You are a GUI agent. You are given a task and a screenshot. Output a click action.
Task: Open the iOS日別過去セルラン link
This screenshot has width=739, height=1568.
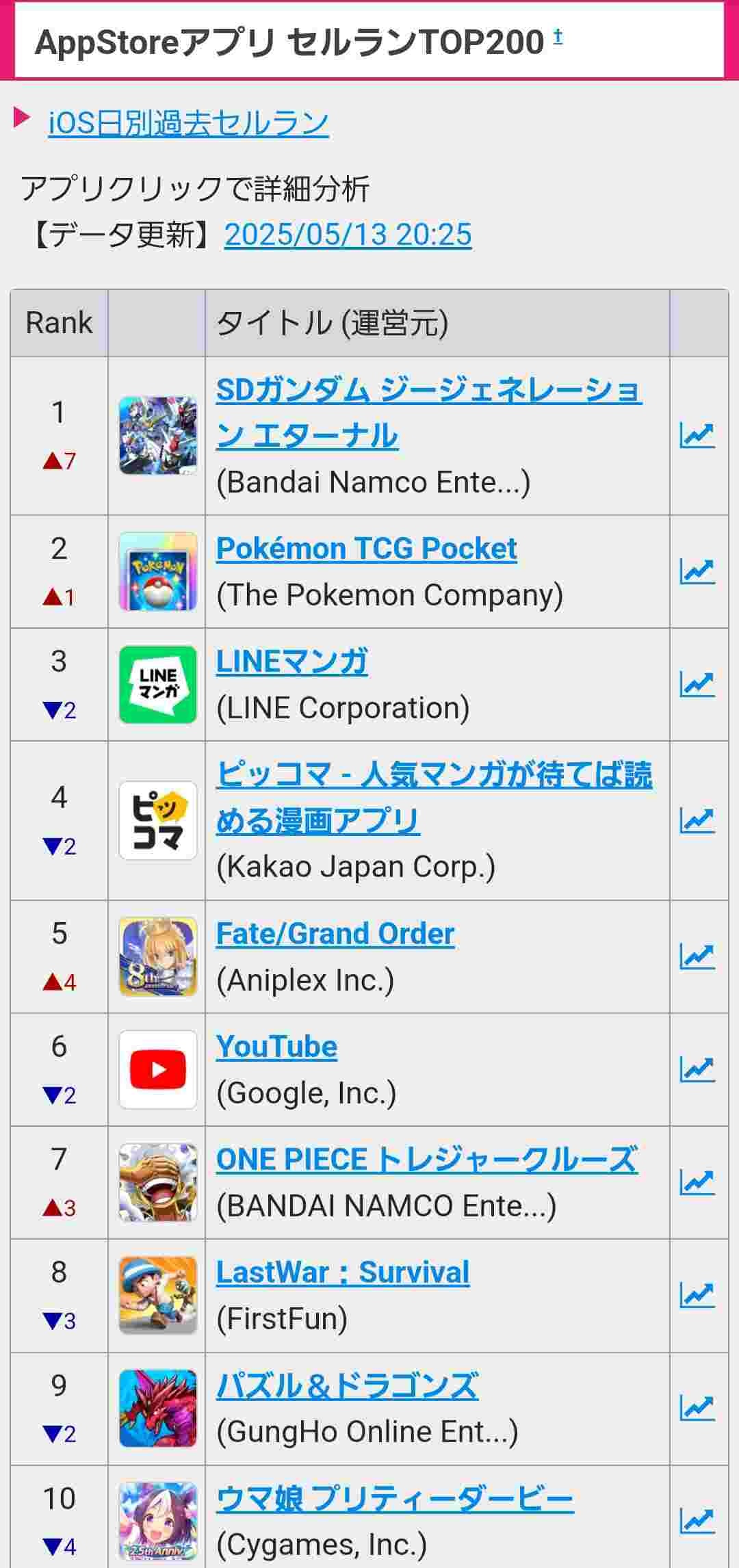188,124
